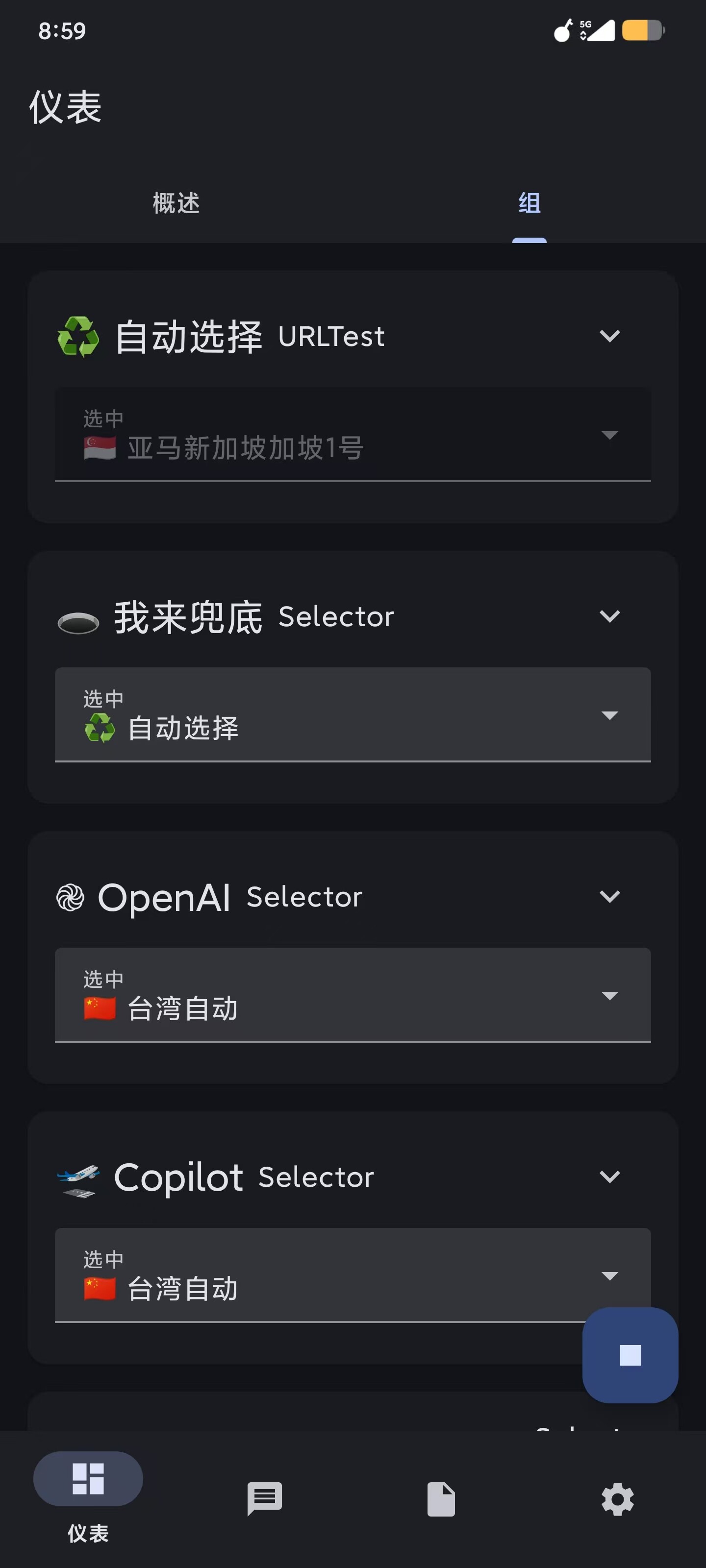The image size is (706, 1568).
Task: Open the 我来兜底 selected node dropdown
Action: (x=353, y=714)
